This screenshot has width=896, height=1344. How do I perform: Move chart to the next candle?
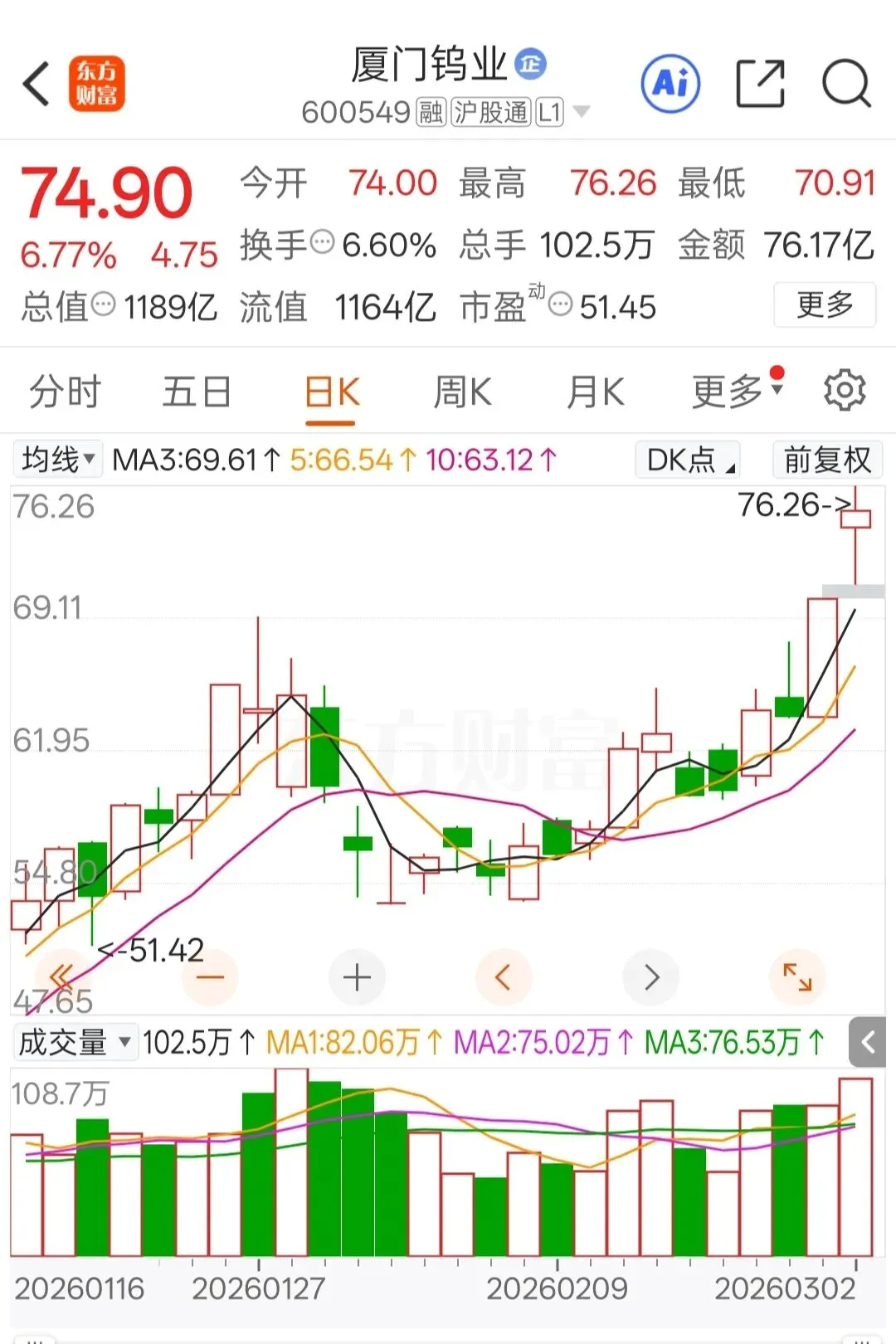tap(651, 977)
